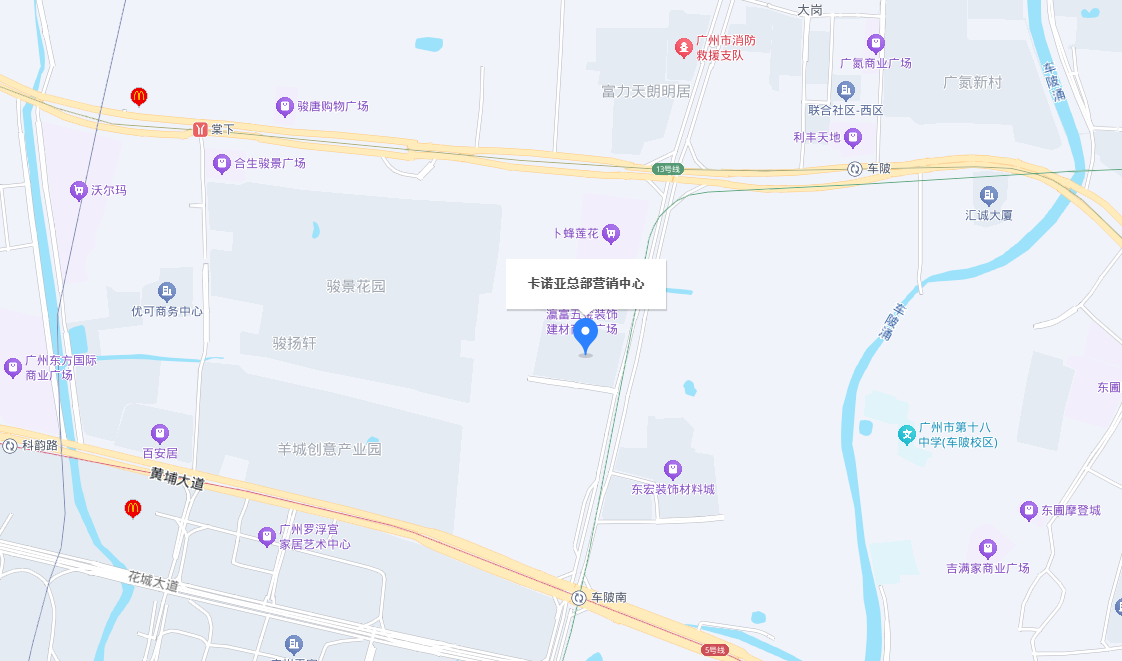Tap the 东宏装饰材料城 shop marker
The height and width of the screenshot is (661, 1122).
click(x=673, y=469)
